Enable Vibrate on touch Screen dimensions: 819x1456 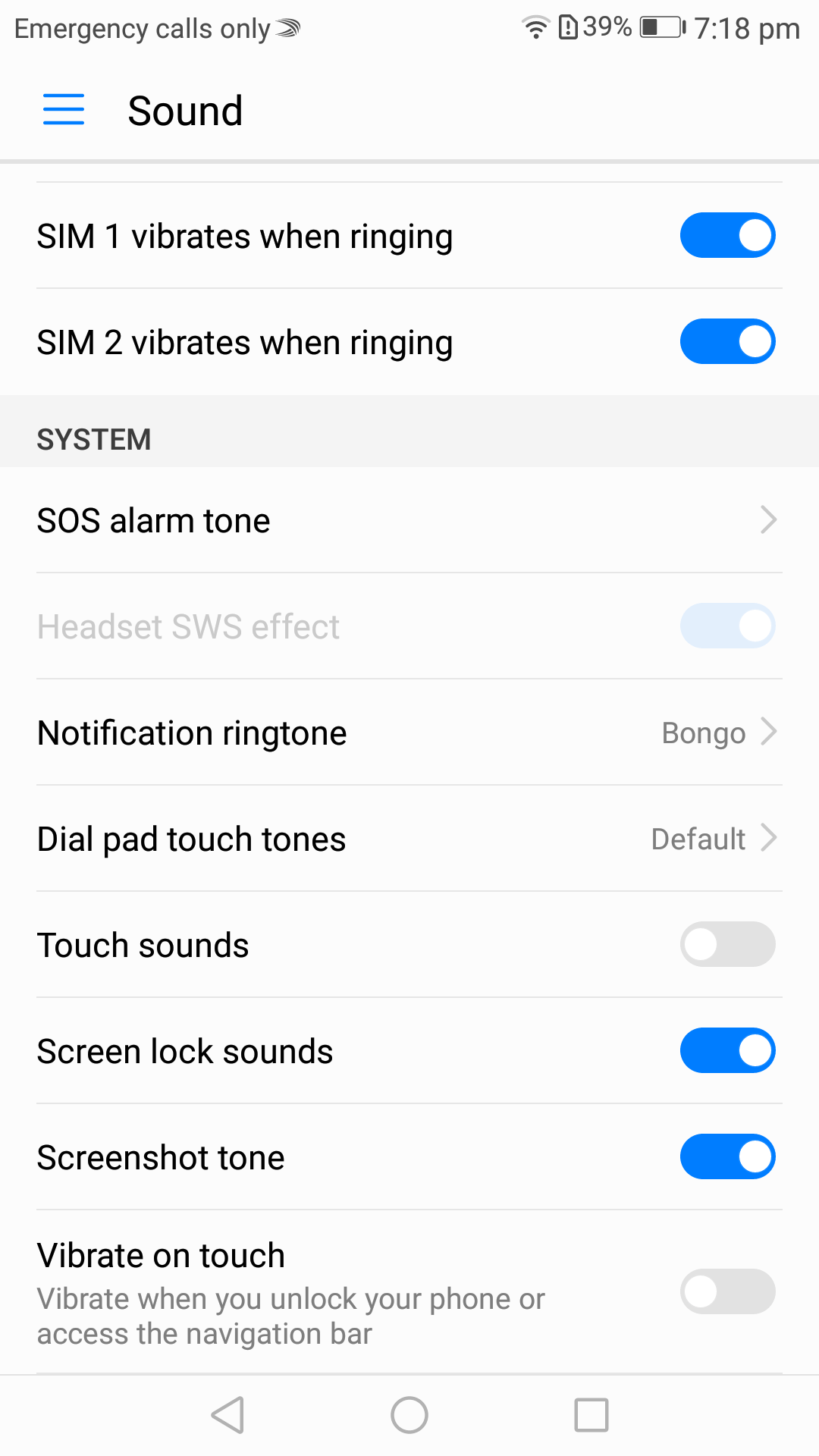tap(727, 1291)
